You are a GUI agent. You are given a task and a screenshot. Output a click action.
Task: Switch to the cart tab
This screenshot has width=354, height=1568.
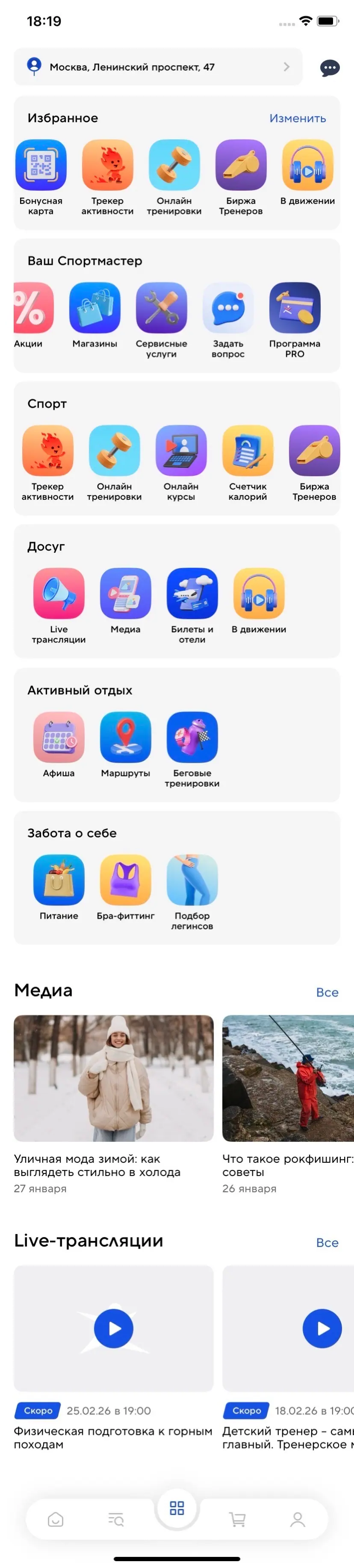tap(237, 1519)
